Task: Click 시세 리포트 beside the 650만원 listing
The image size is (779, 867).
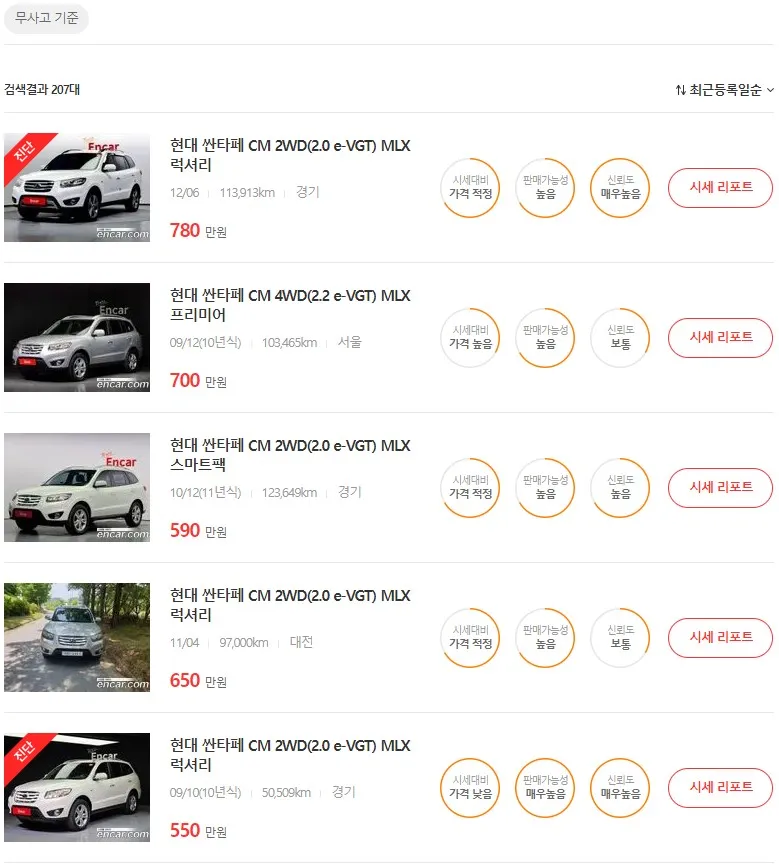Action: coord(719,638)
